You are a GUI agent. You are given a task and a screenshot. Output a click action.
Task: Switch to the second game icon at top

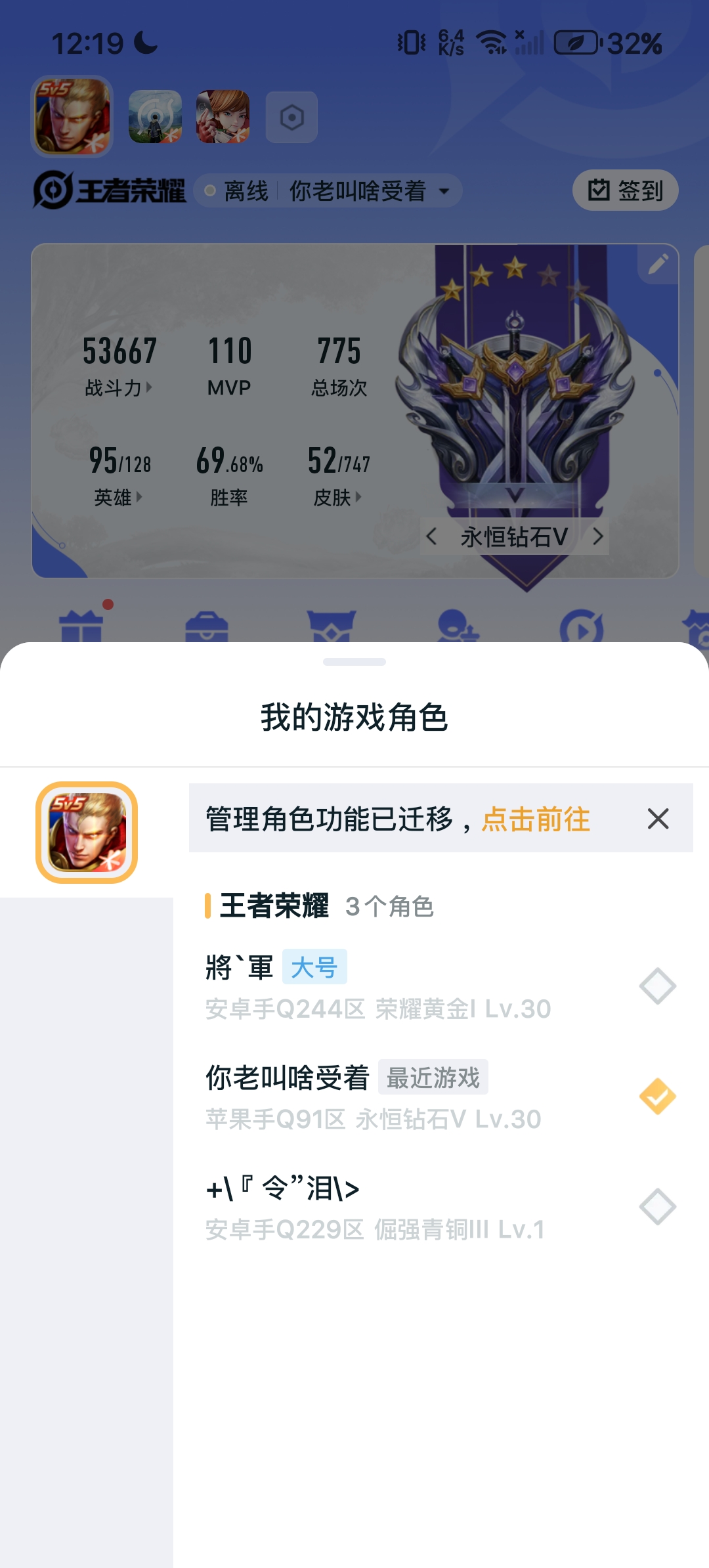pyautogui.click(x=155, y=117)
